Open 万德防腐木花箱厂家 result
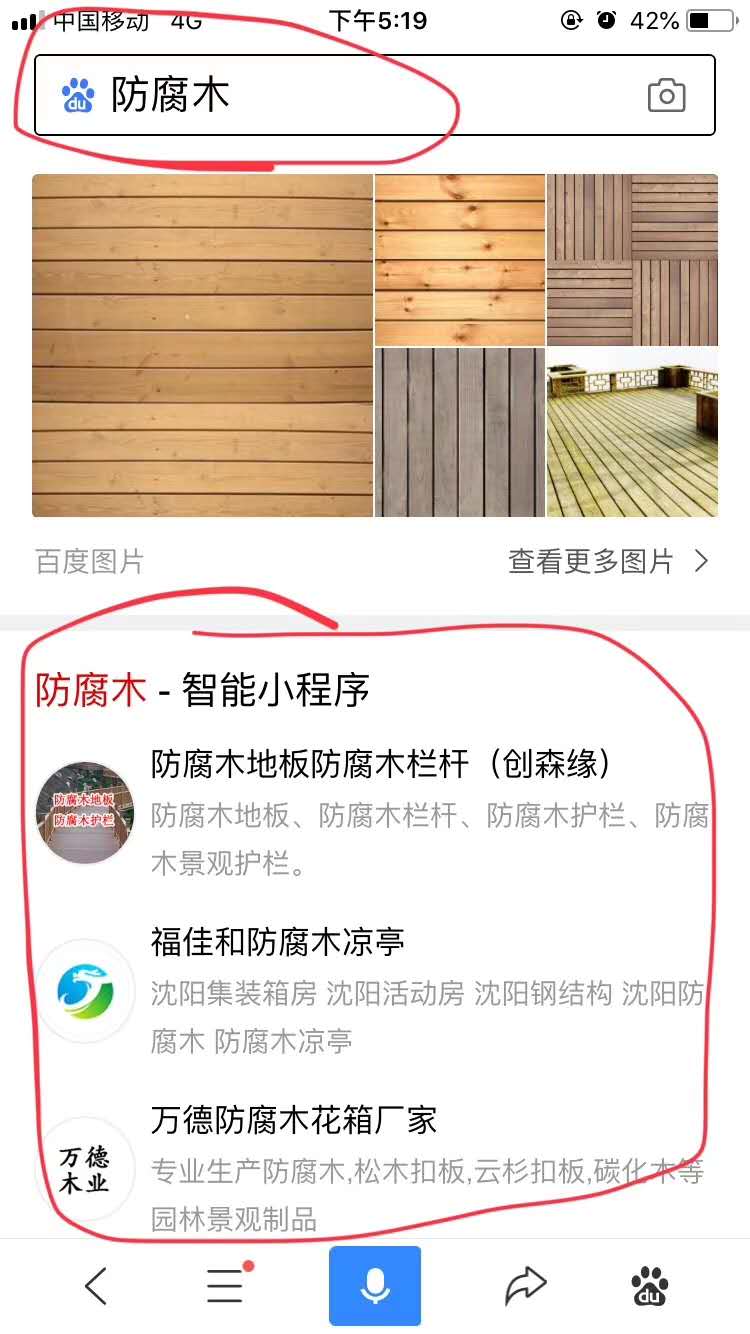Viewport: 750px width, 1334px height. (x=294, y=1119)
